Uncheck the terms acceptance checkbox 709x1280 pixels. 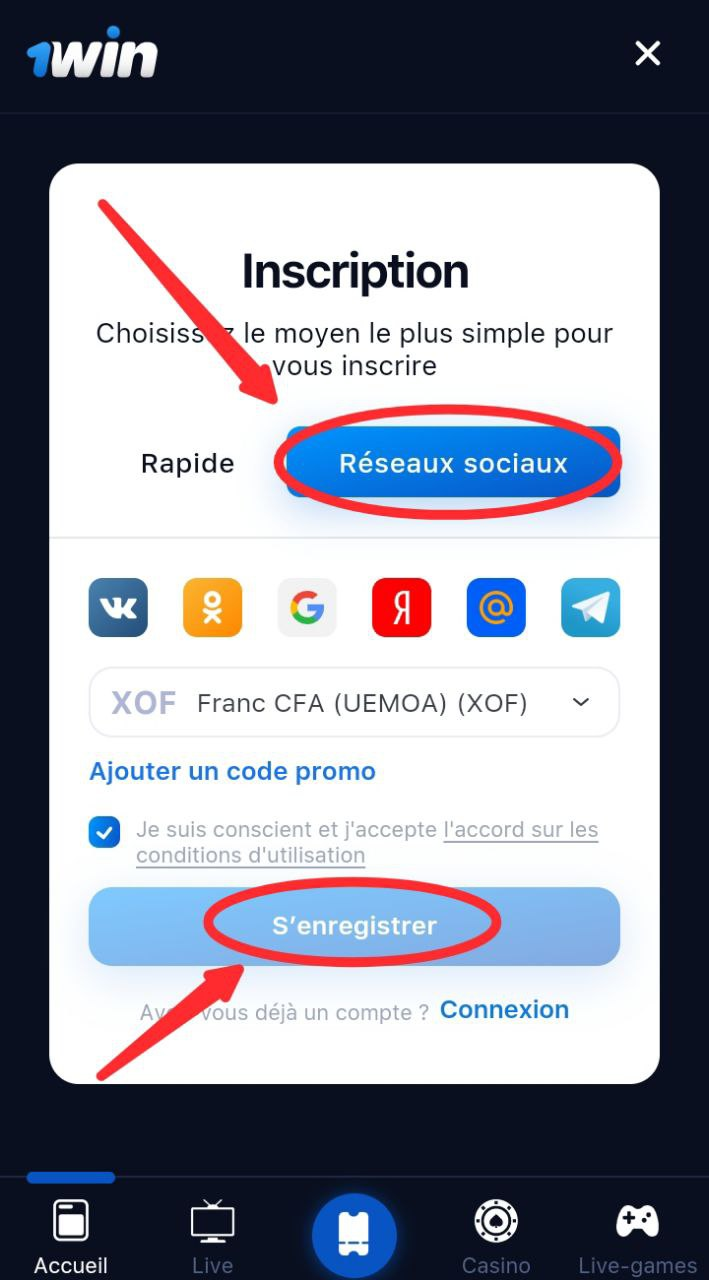click(x=104, y=832)
